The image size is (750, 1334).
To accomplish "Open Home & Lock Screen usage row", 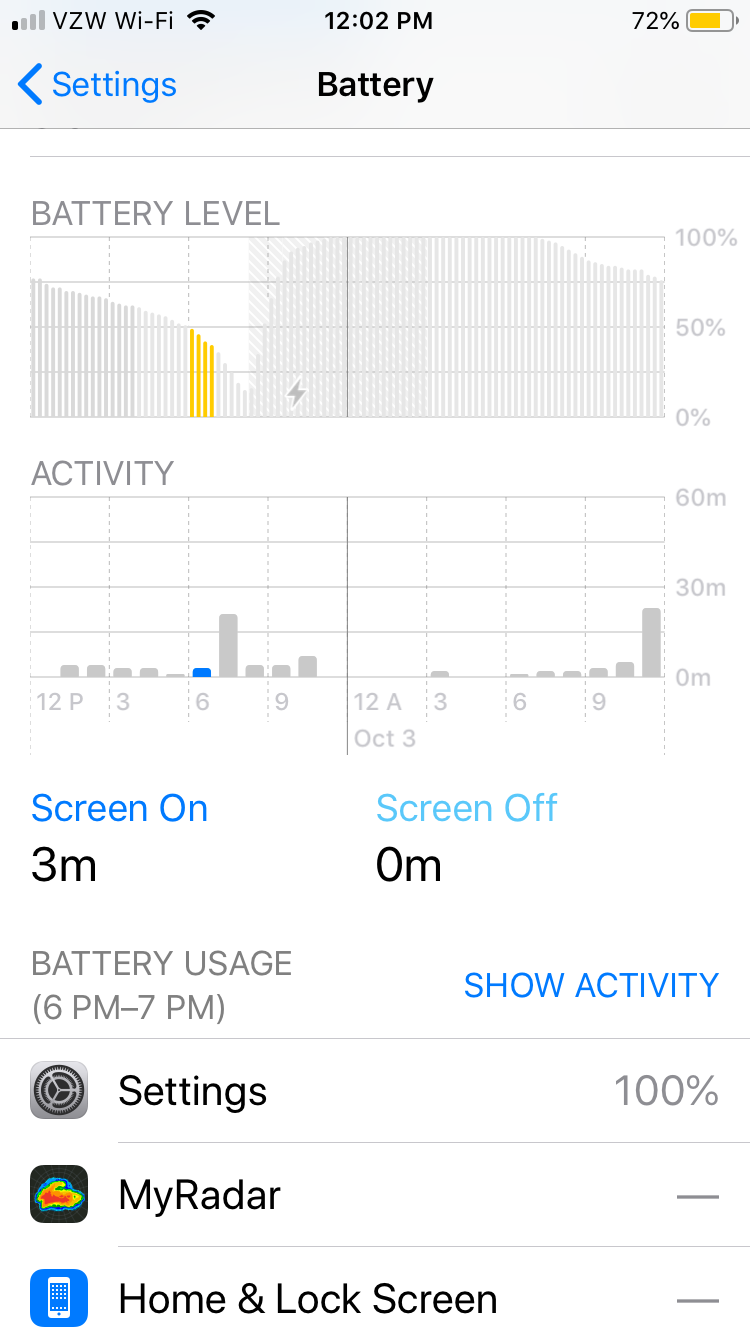I will click(x=375, y=1299).
